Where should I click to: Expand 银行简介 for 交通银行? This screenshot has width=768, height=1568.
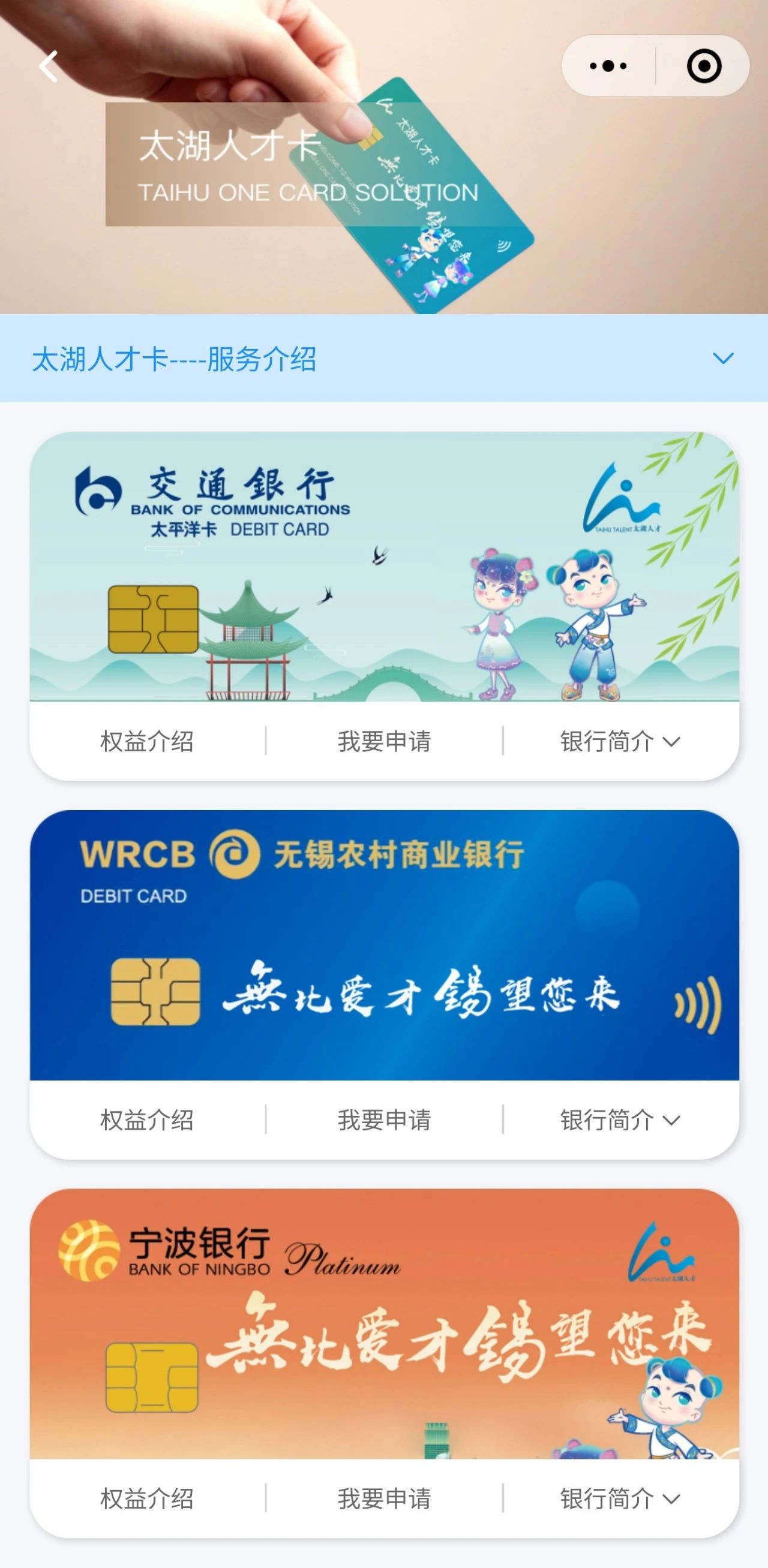(620, 741)
